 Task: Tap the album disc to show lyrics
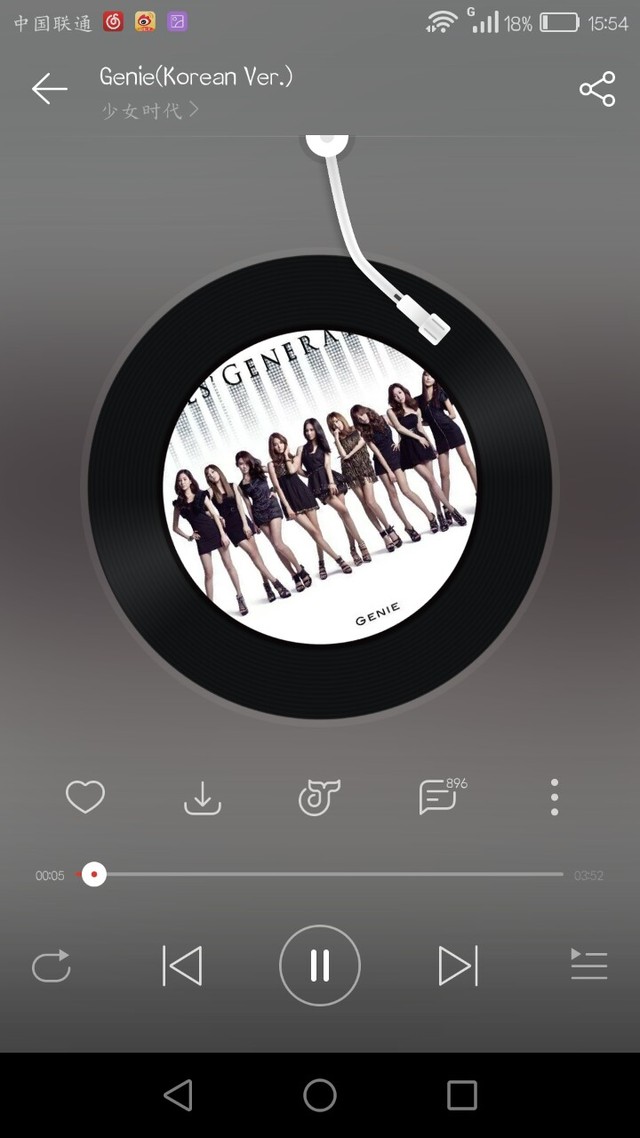tap(320, 487)
